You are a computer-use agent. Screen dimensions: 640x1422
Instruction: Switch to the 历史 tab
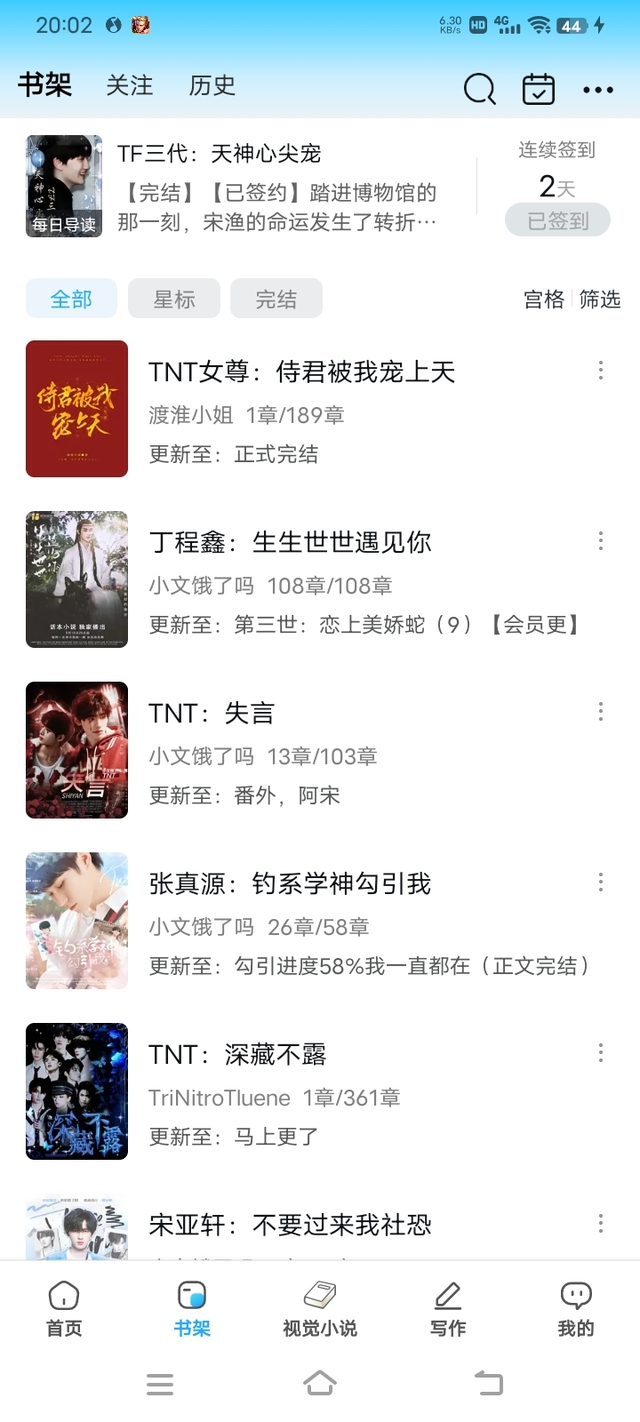(x=212, y=86)
